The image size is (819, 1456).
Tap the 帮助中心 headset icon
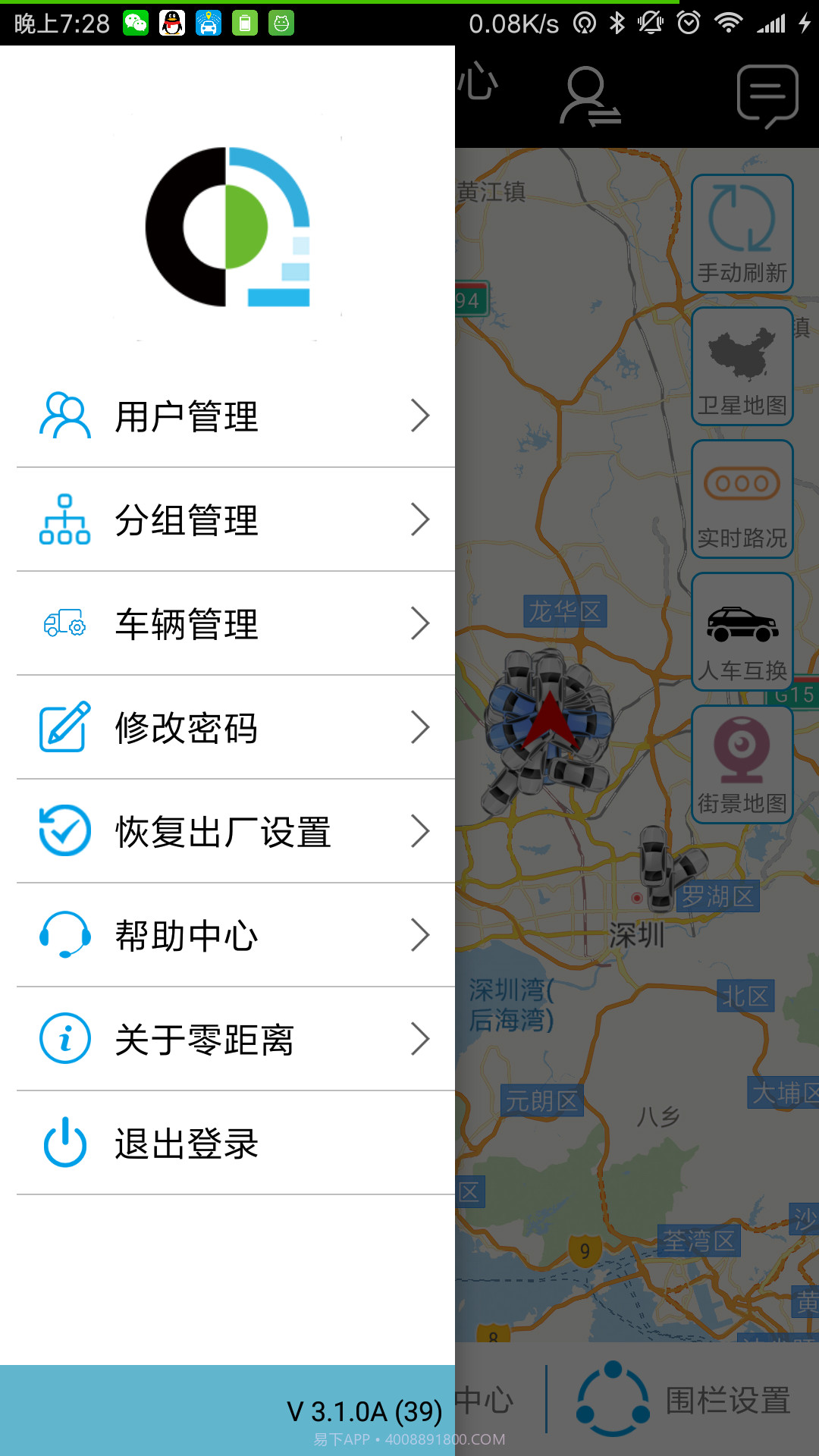point(64,935)
